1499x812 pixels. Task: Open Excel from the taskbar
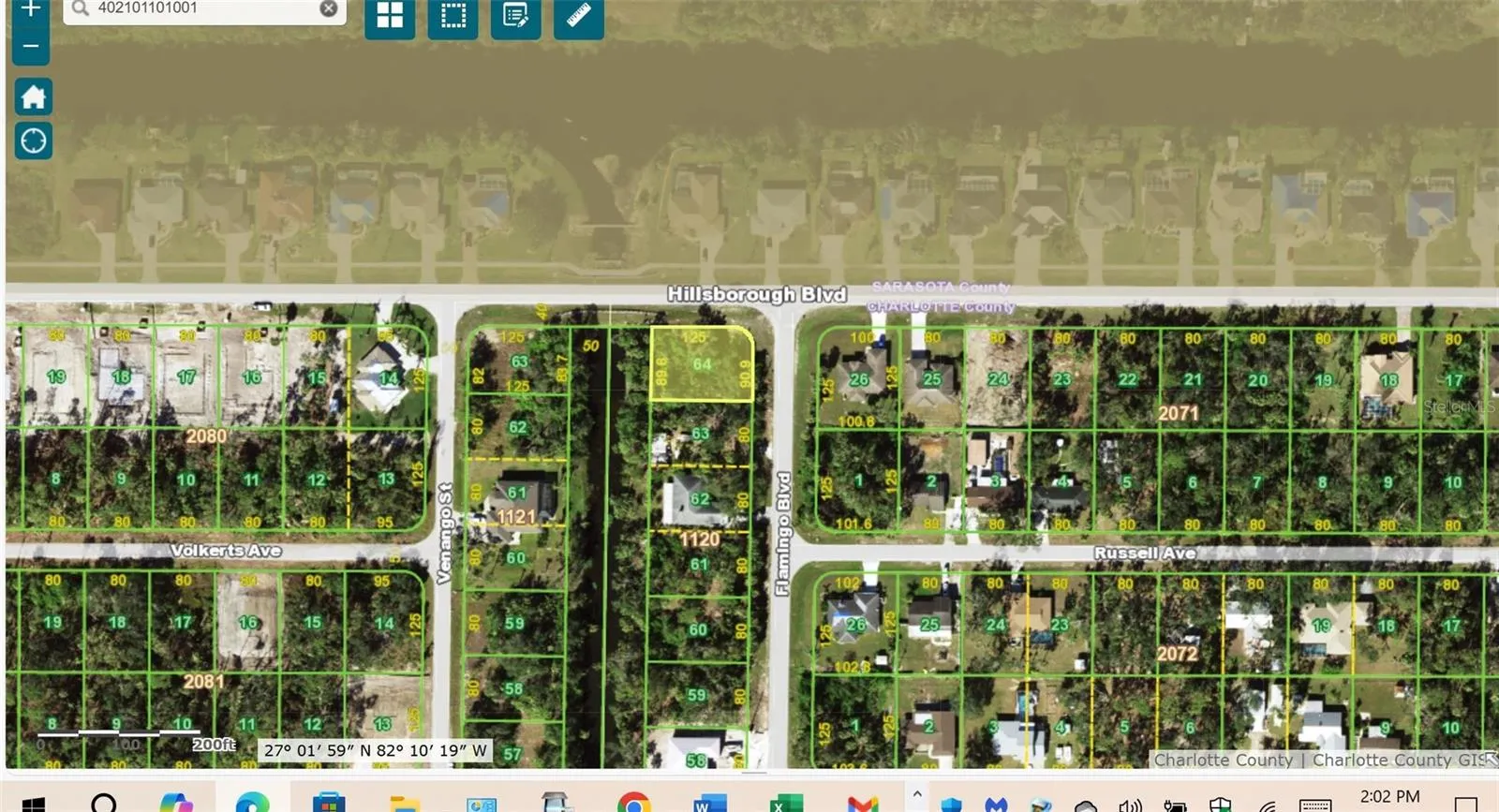785,803
